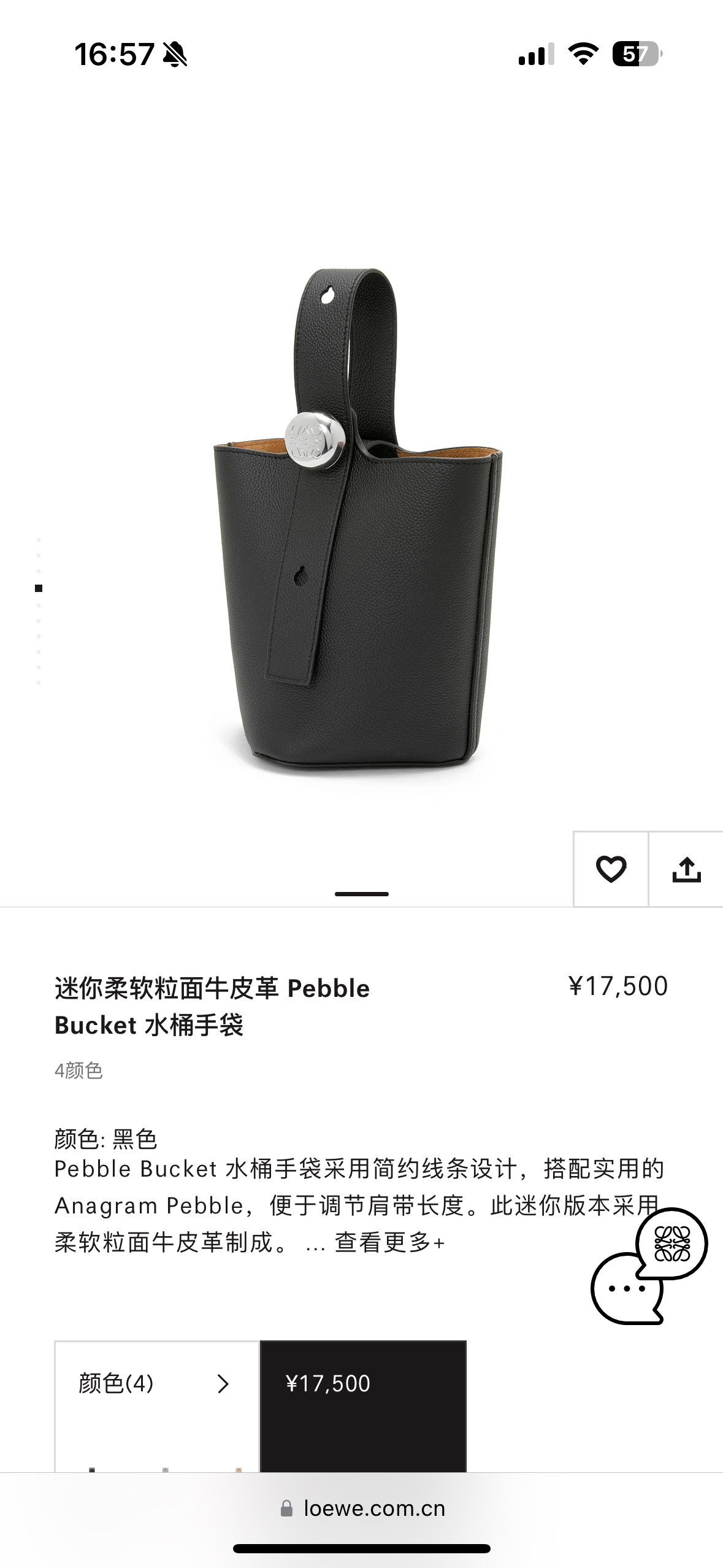Open the 颜色(4) color selector
This screenshot has height=1568, width=723.
[156, 1384]
